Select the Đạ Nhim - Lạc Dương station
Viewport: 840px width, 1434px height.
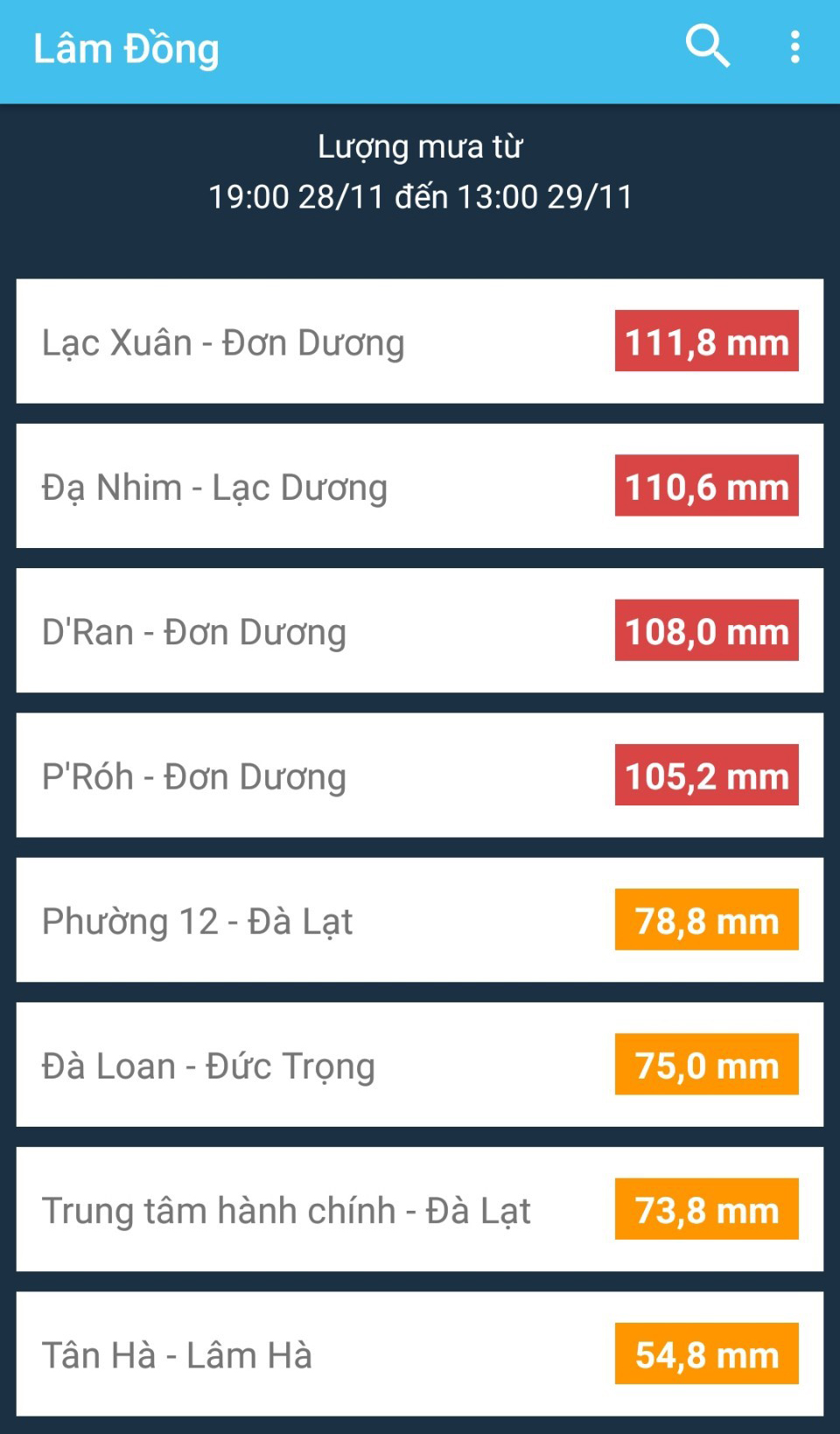420,486
